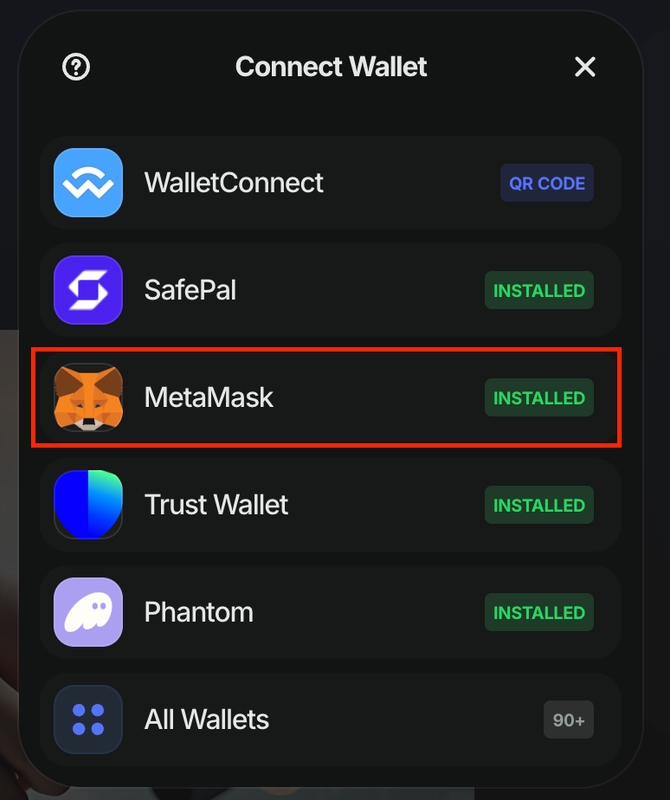The height and width of the screenshot is (800, 670).
Task: Connect using MetaMask
Action: (330, 397)
